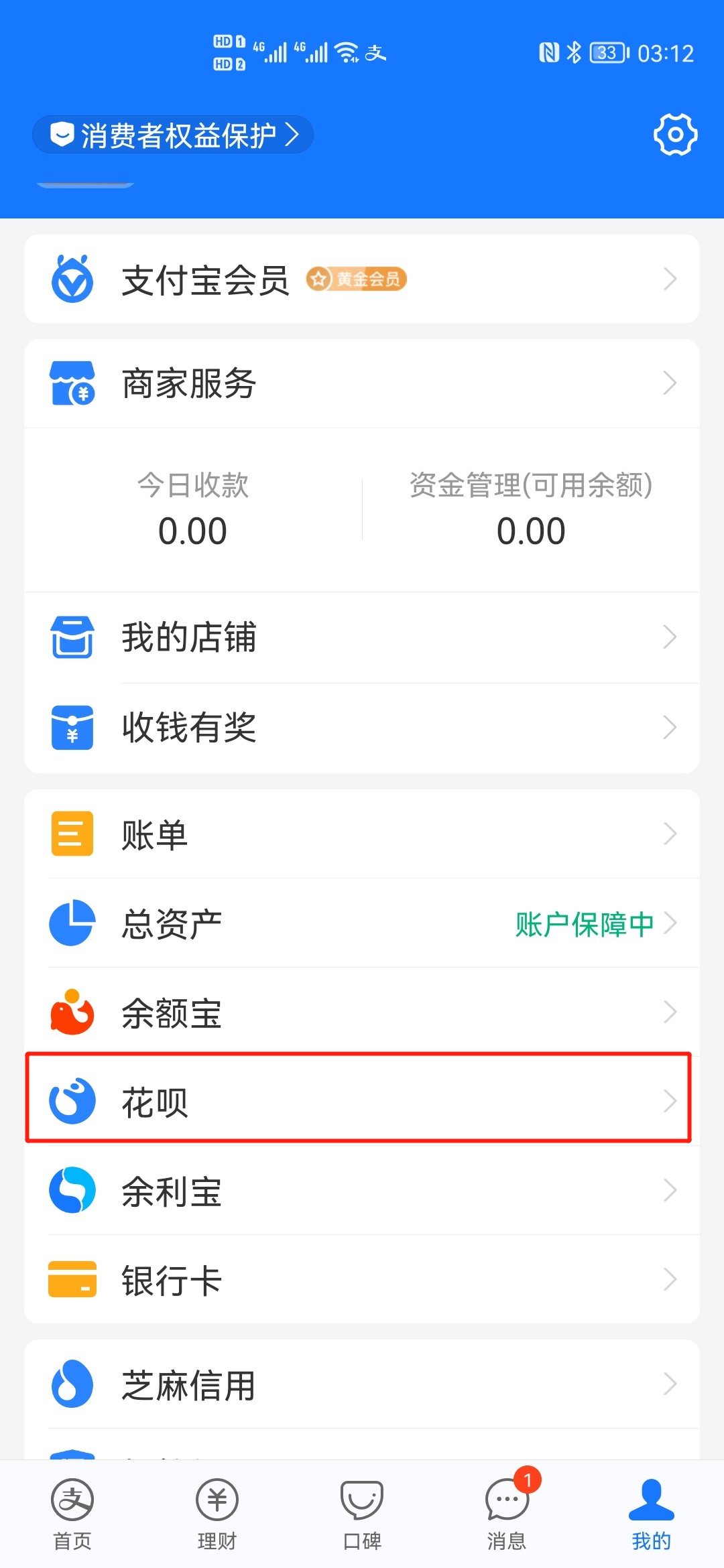
Task: Open 余利宝 row
Action: [362, 1191]
